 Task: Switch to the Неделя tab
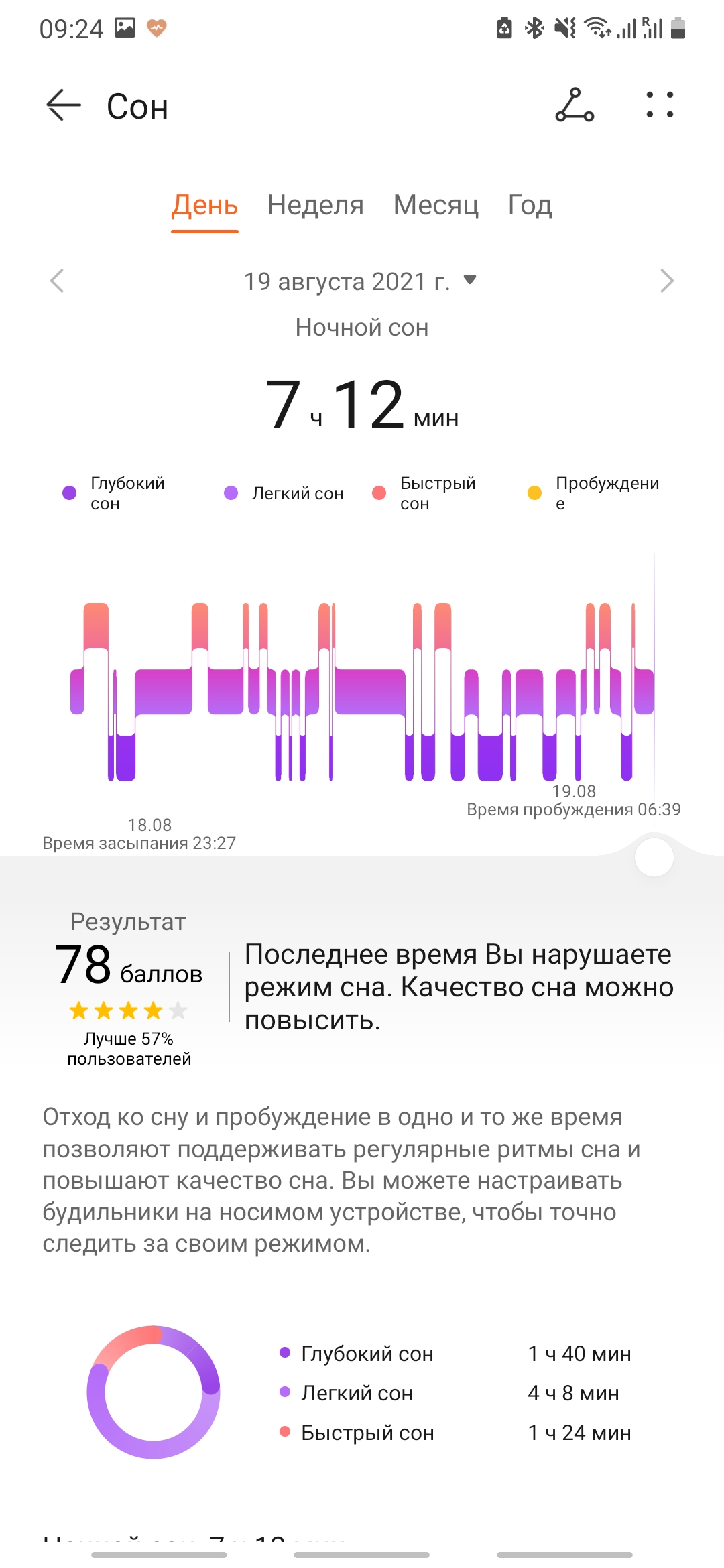click(x=315, y=205)
